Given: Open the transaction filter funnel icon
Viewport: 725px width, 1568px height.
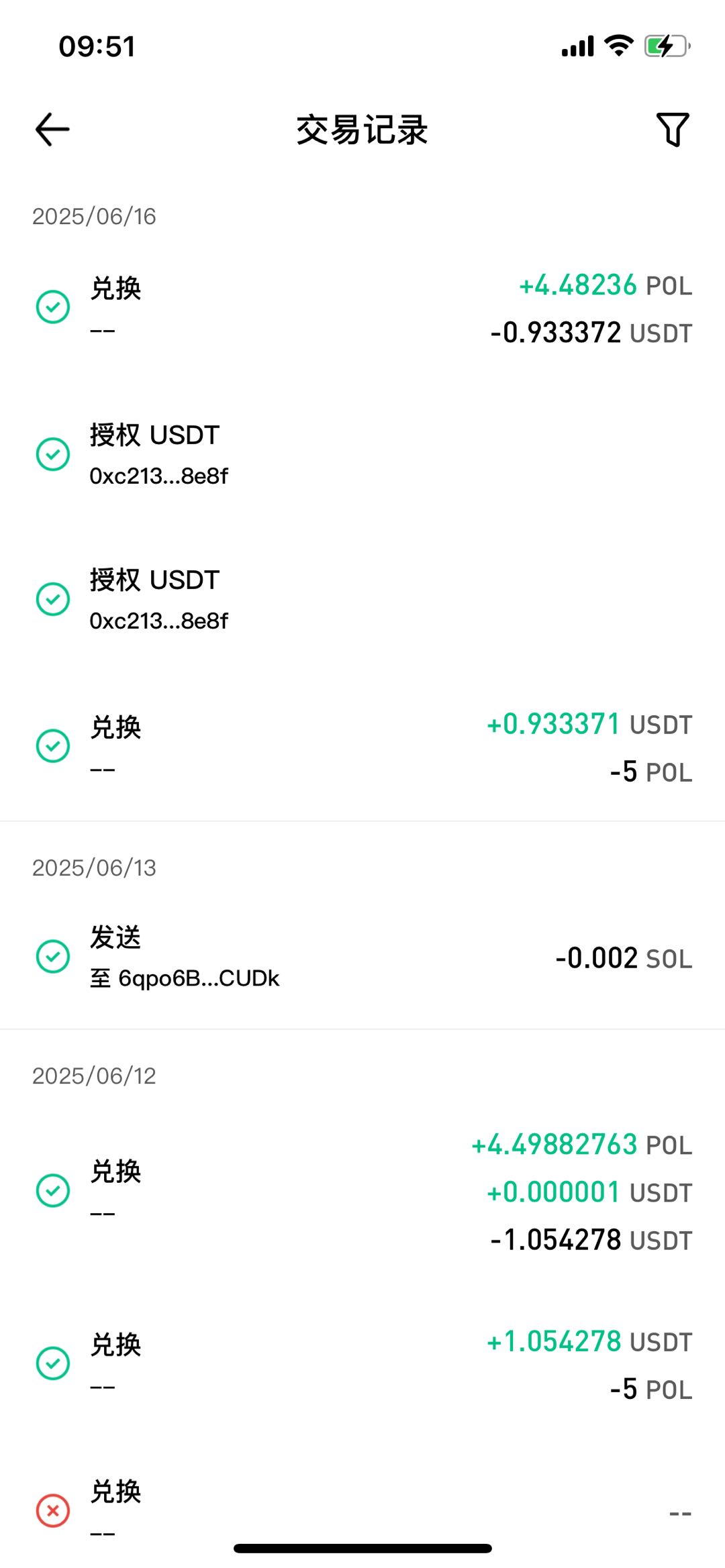Looking at the screenshot, I should pos(673,129).
